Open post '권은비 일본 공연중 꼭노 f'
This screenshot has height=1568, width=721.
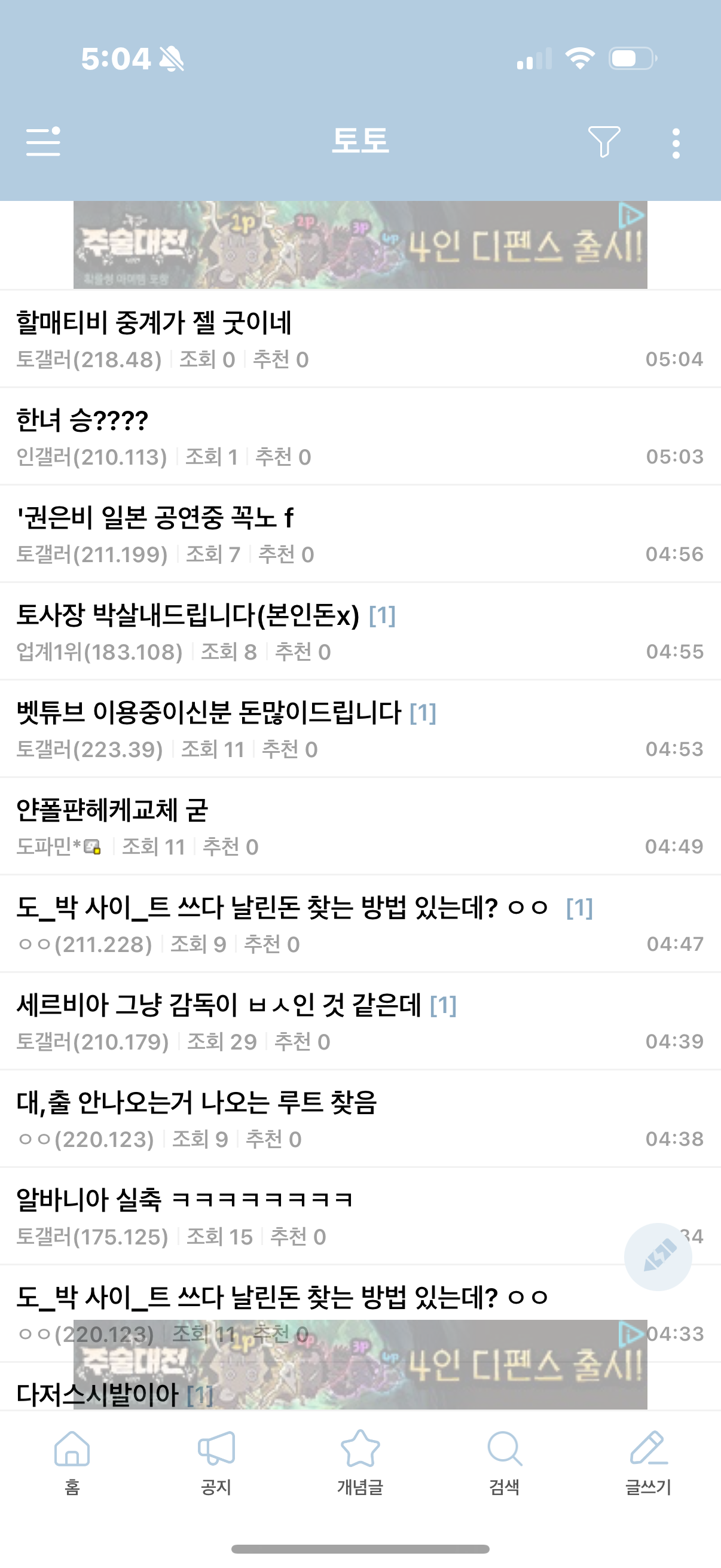point(155,517)
